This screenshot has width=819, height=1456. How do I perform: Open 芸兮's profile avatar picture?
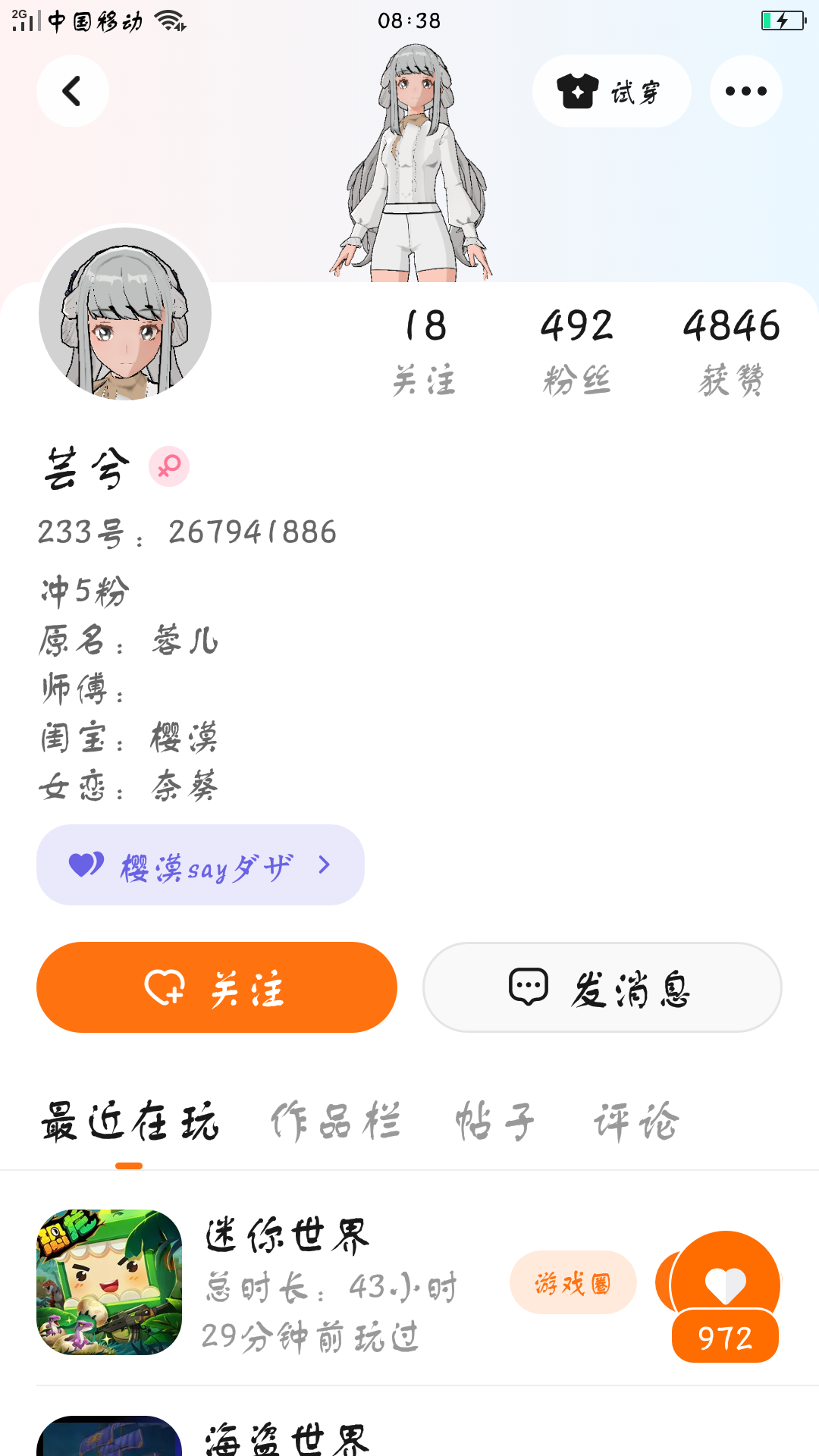click(125, 313)
